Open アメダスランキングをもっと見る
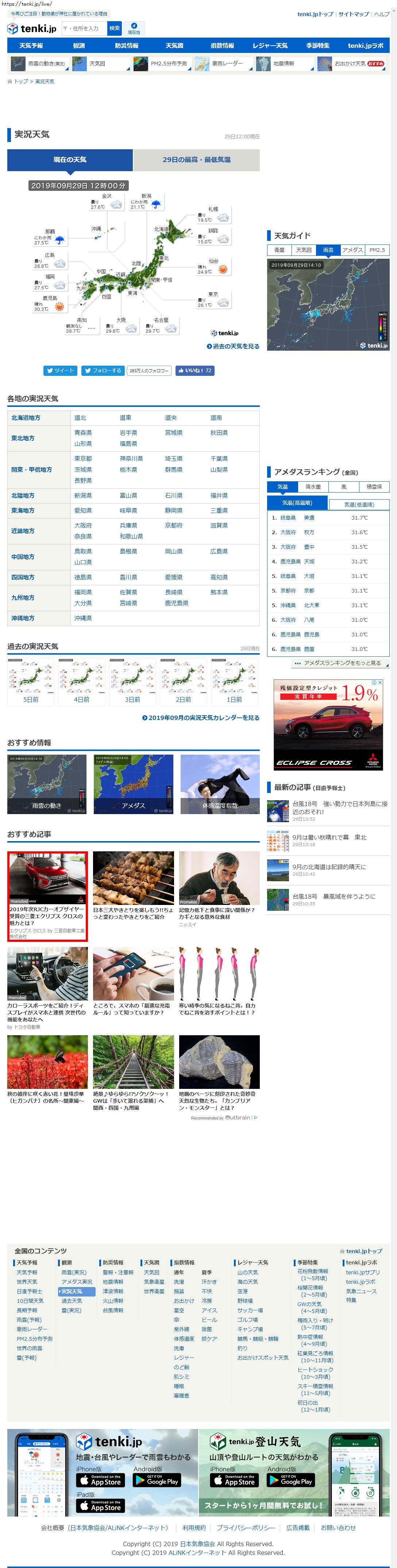 [x=341, y=663]
